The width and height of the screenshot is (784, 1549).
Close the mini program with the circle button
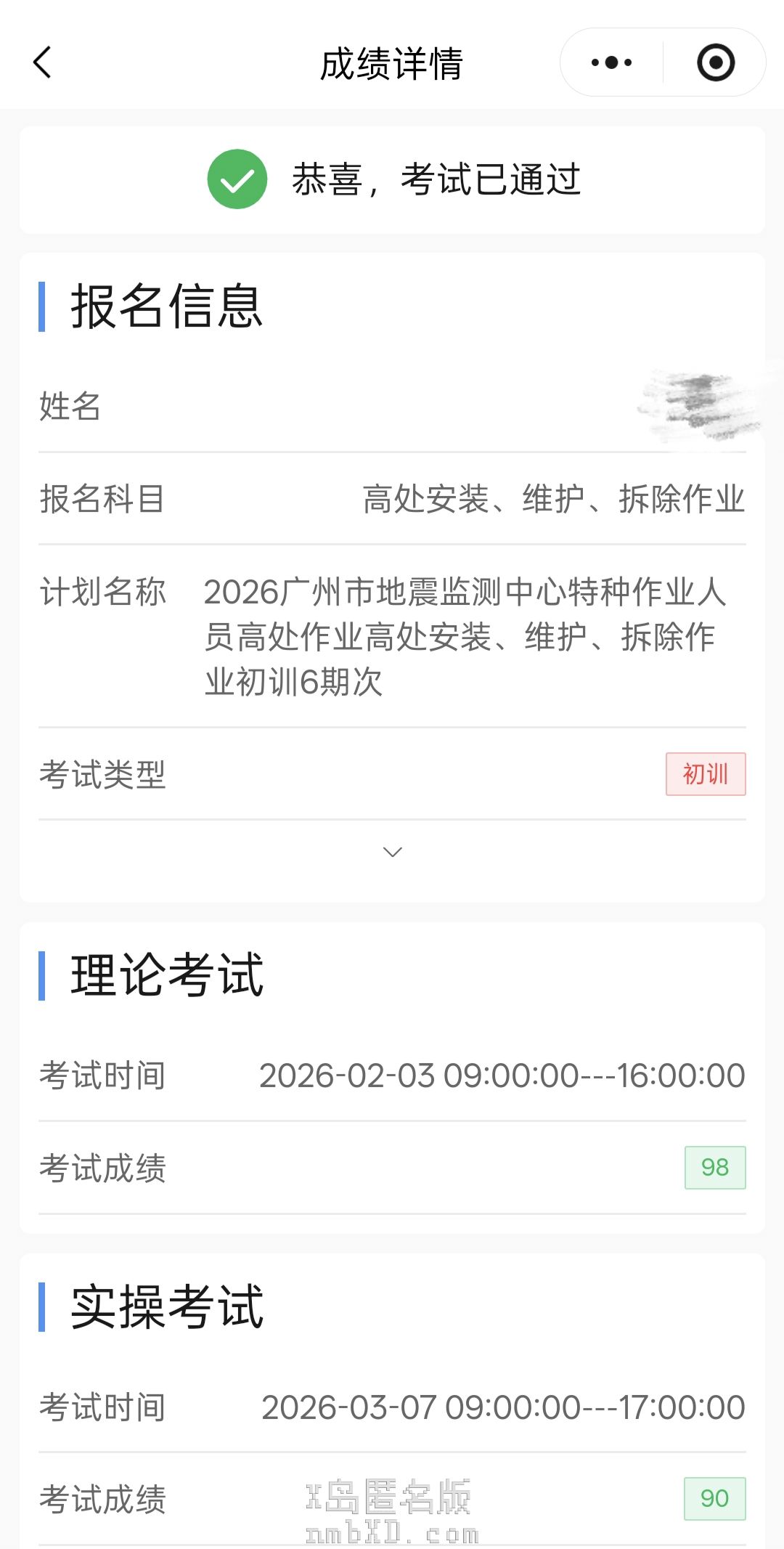coord(716,62)
